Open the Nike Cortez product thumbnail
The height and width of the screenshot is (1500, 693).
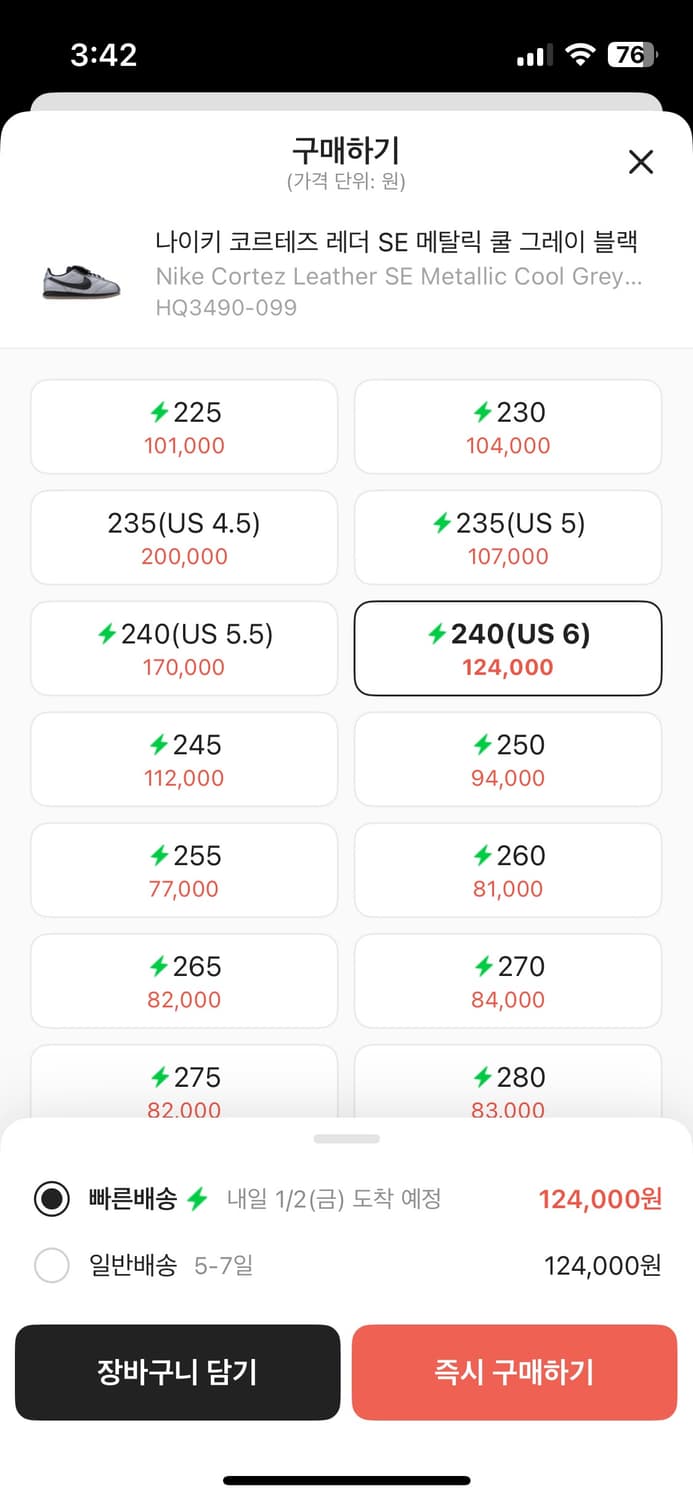click(x=82, y=281)
